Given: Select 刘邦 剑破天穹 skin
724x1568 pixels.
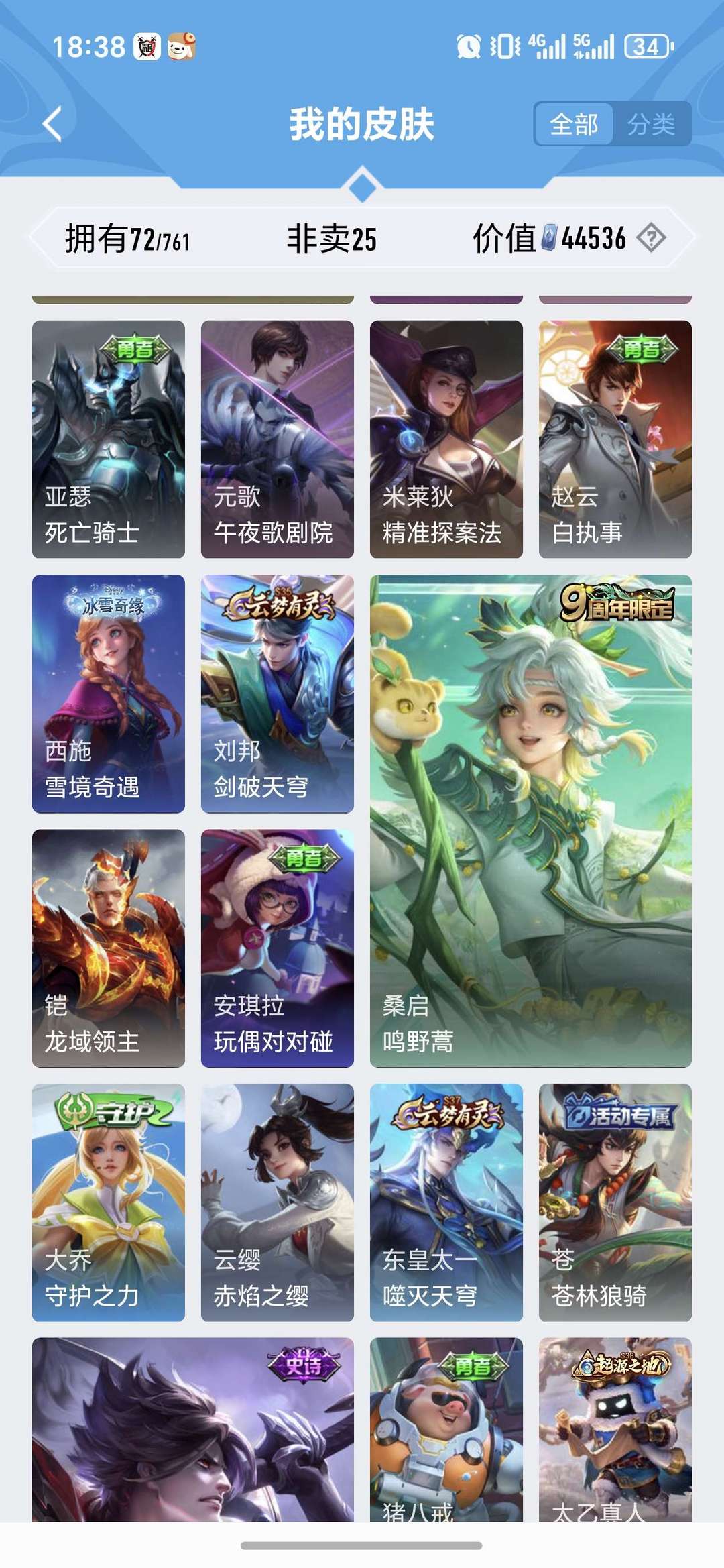Looking at the screenshot, I should [x=278, y=693].
